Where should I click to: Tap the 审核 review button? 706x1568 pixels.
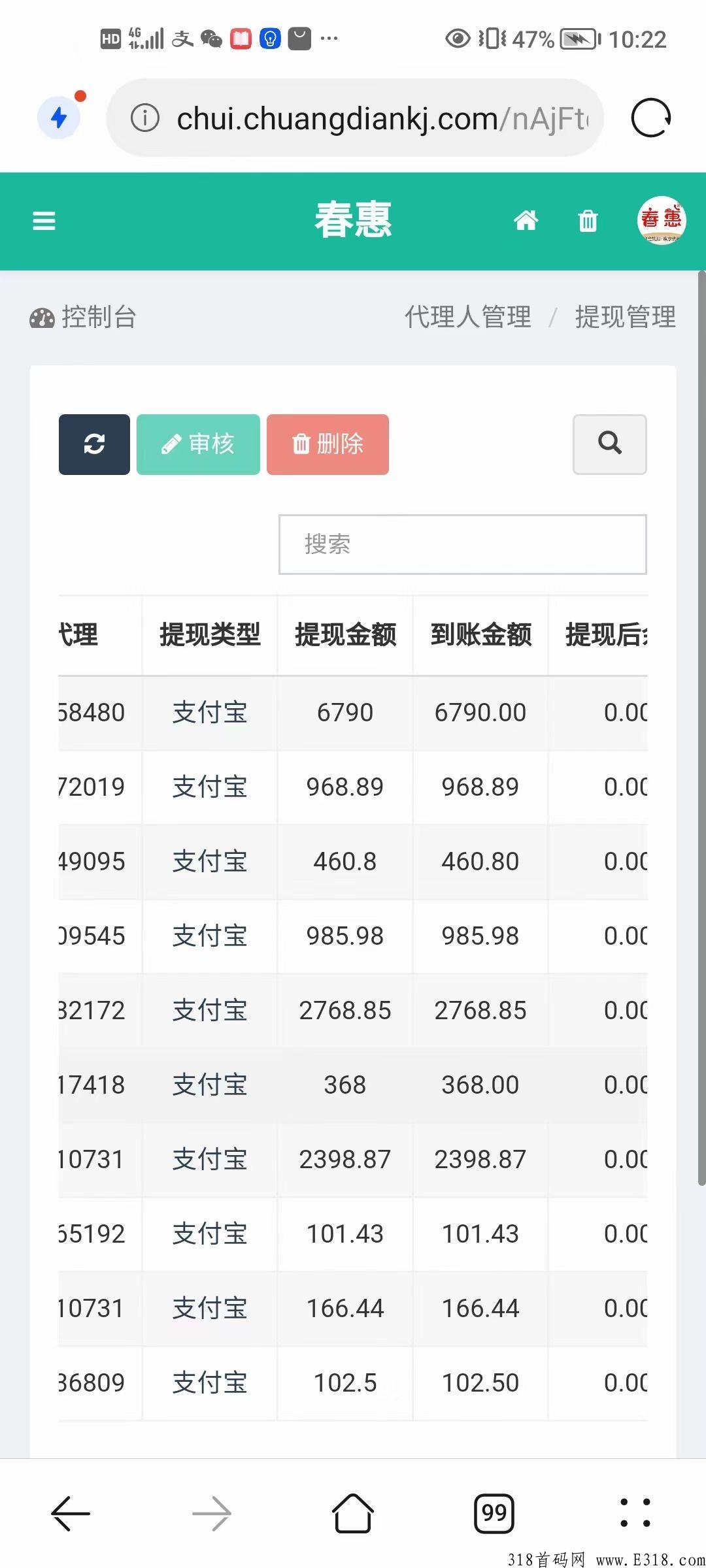pos(198,444)
